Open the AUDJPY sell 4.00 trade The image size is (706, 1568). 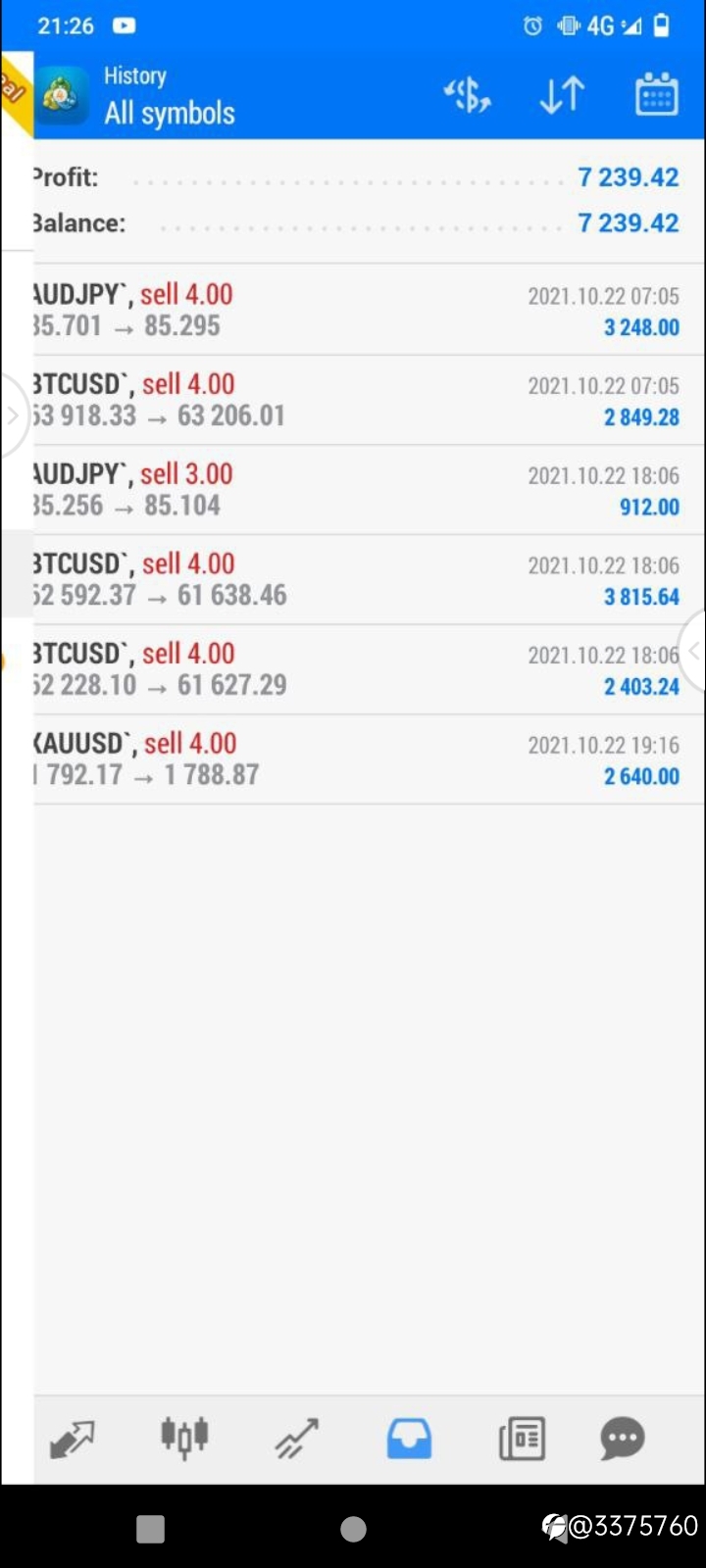click(369, 310)
